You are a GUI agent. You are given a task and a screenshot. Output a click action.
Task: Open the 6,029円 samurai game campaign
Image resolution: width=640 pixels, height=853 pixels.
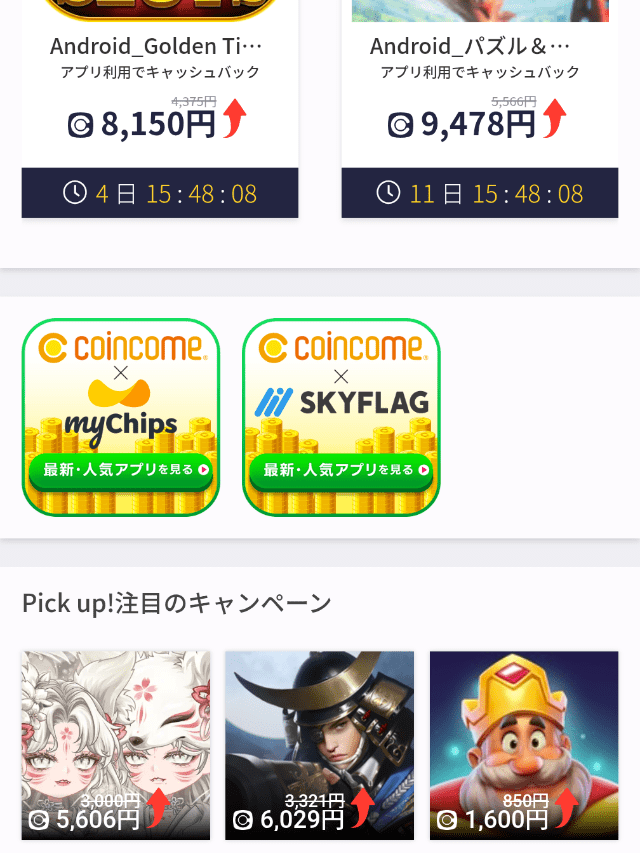[x=319, y=744]
